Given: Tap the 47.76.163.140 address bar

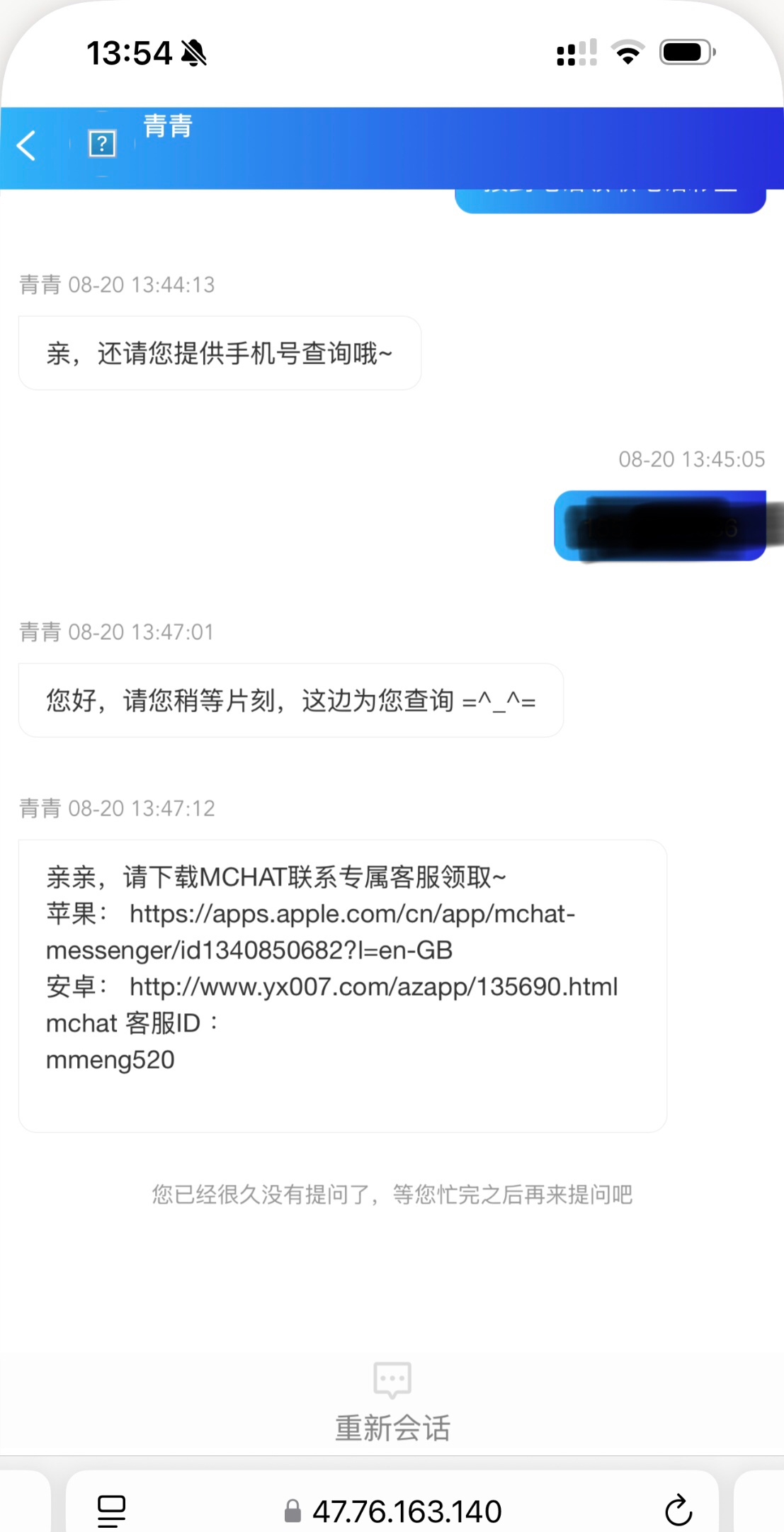Looking at the screenshot, I should pyautogui.click(x=393, y=1511).
